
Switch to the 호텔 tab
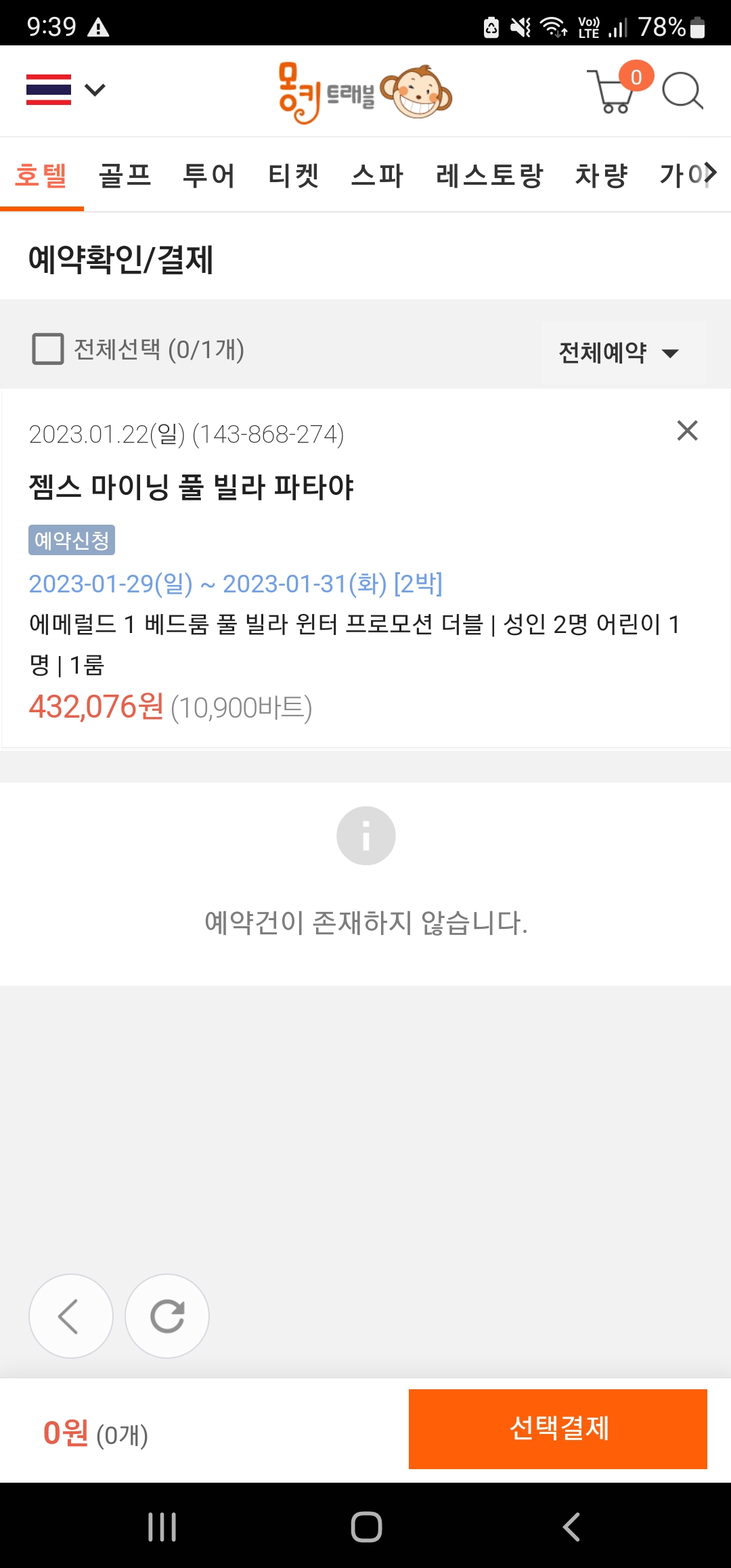pos(41,175)
